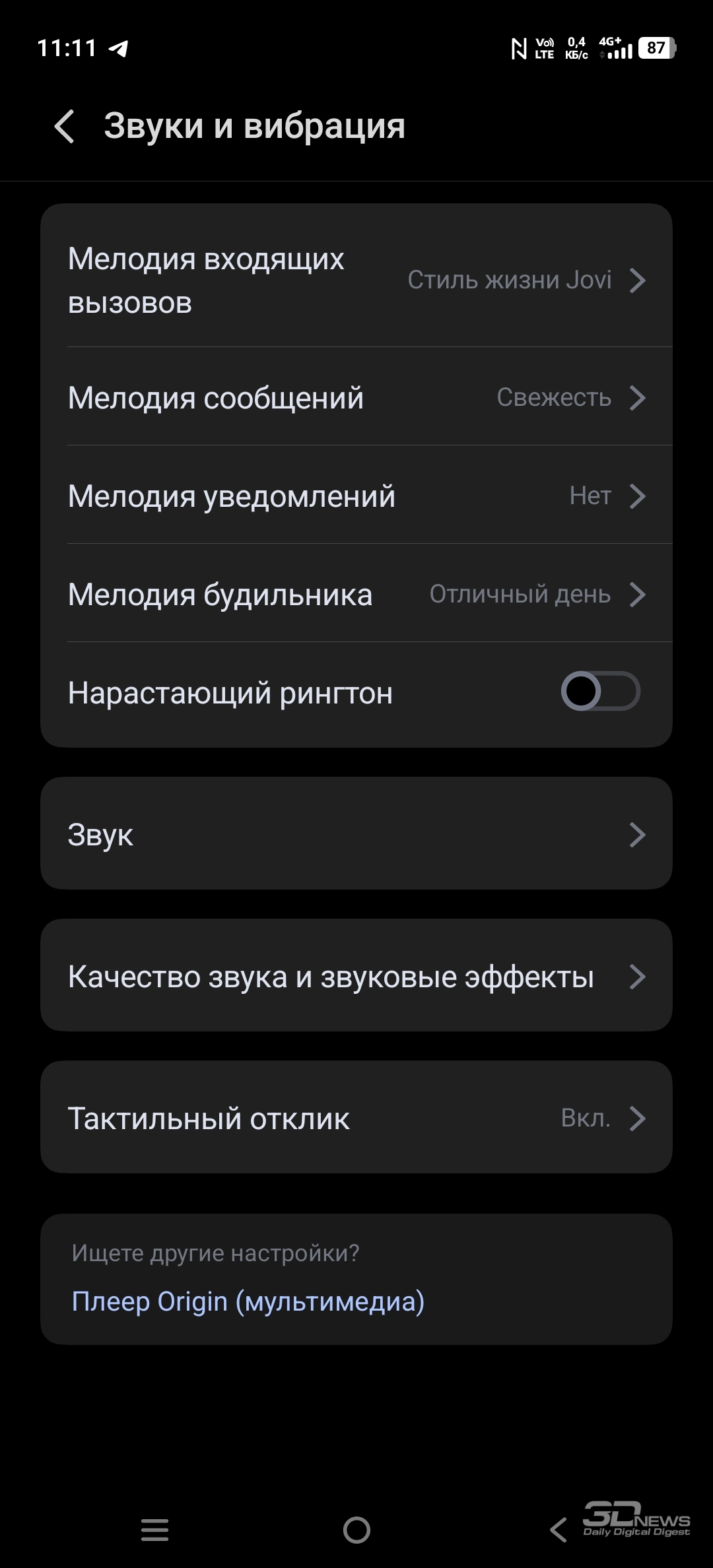Tap the system home button
This screenshot has width=713, height=1568.
(x=356, y=1529)
